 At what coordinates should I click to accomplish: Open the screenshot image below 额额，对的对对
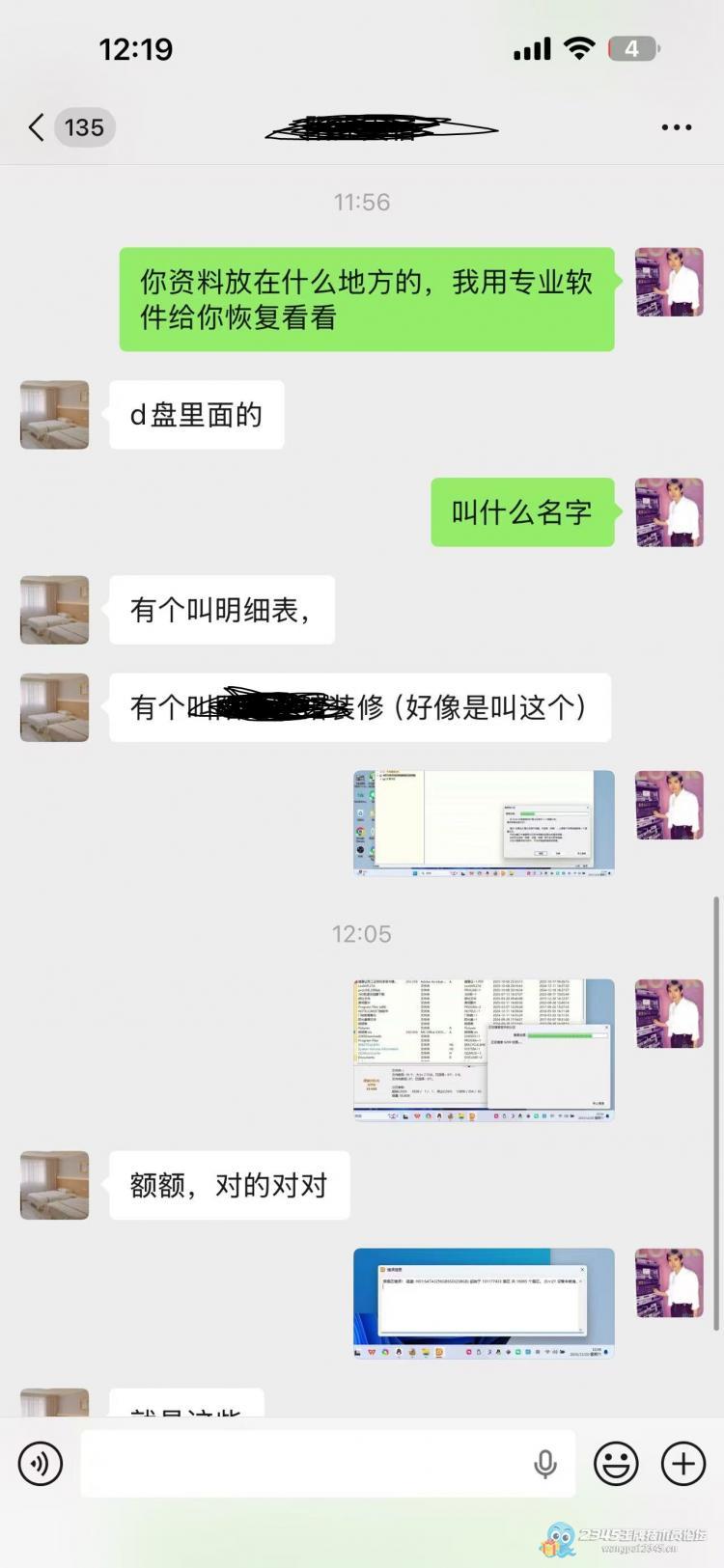[484, 1303]
